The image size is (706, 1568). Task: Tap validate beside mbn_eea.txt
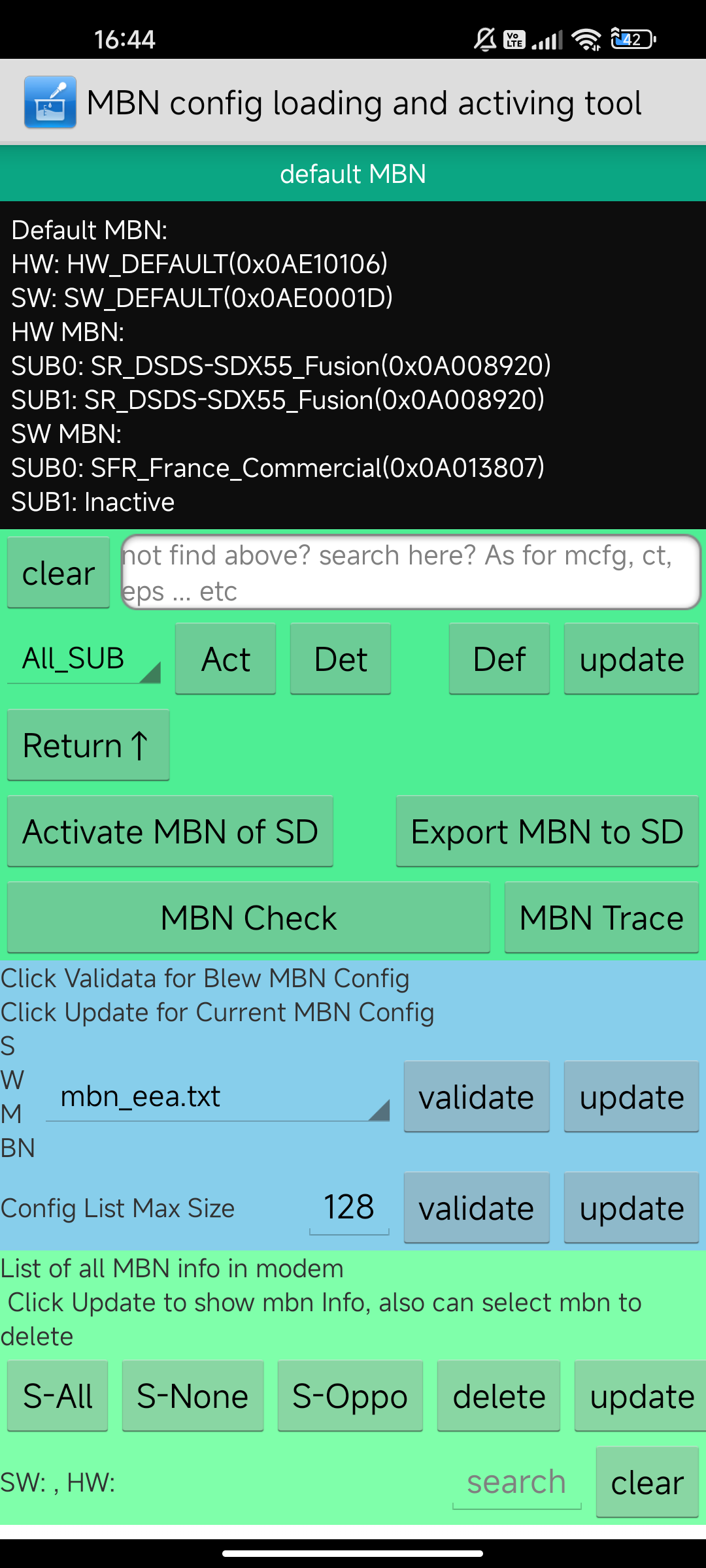click(x=477, y=1096)
